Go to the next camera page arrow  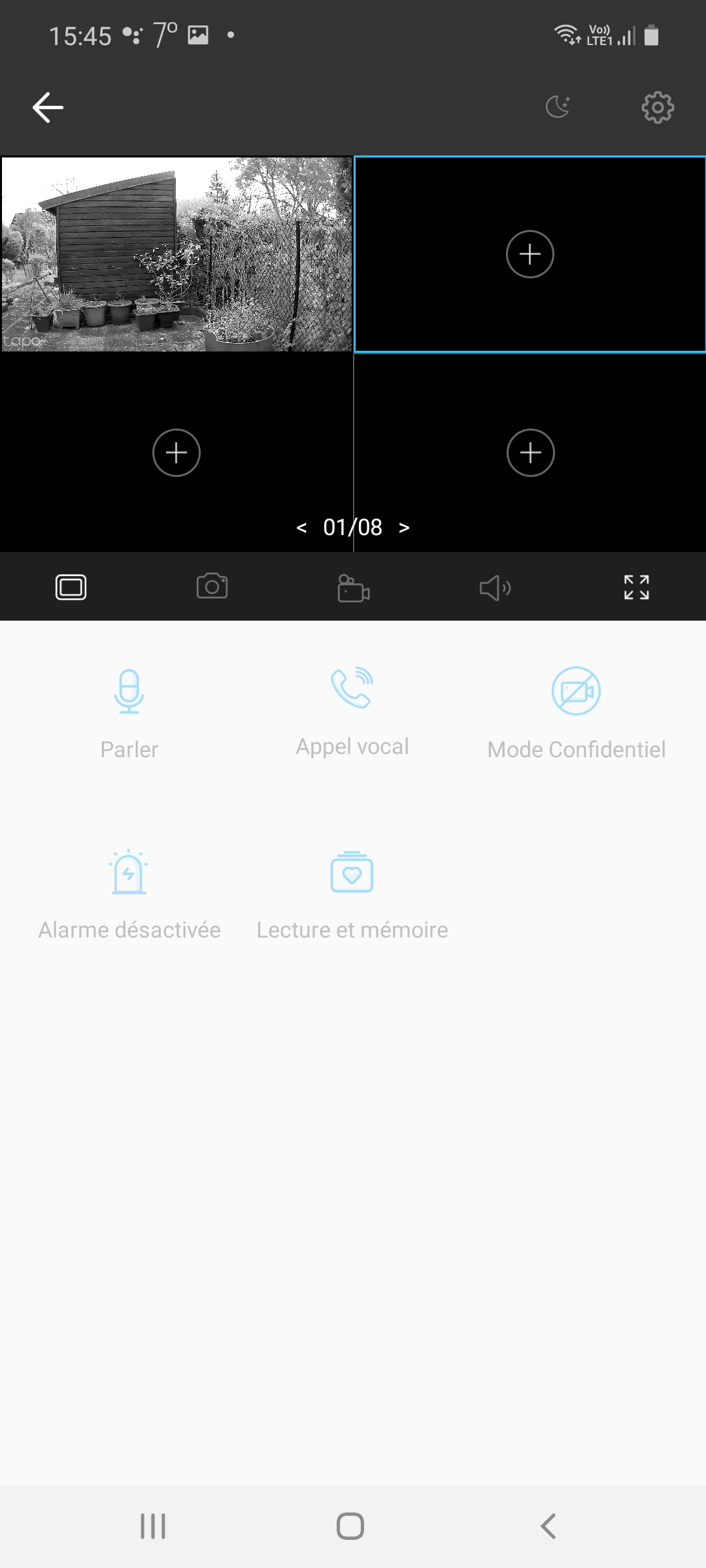404,528
